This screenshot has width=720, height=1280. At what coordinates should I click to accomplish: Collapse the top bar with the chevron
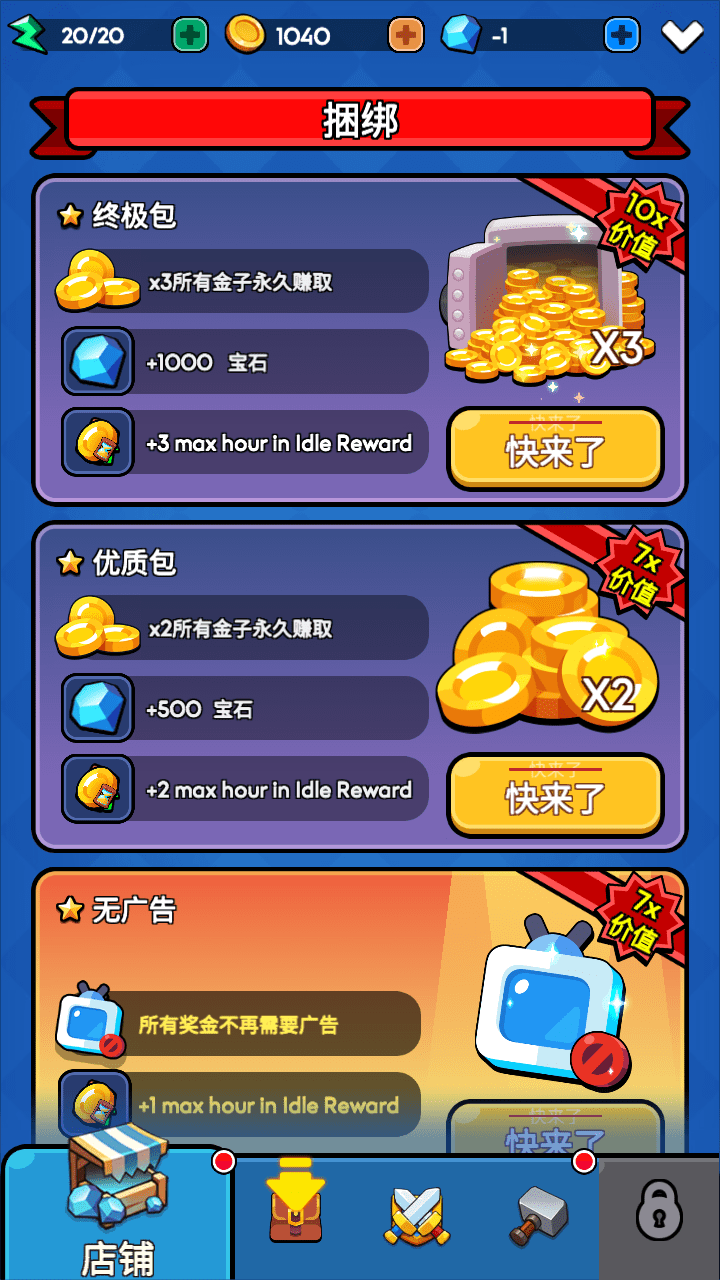coord(683,36)
